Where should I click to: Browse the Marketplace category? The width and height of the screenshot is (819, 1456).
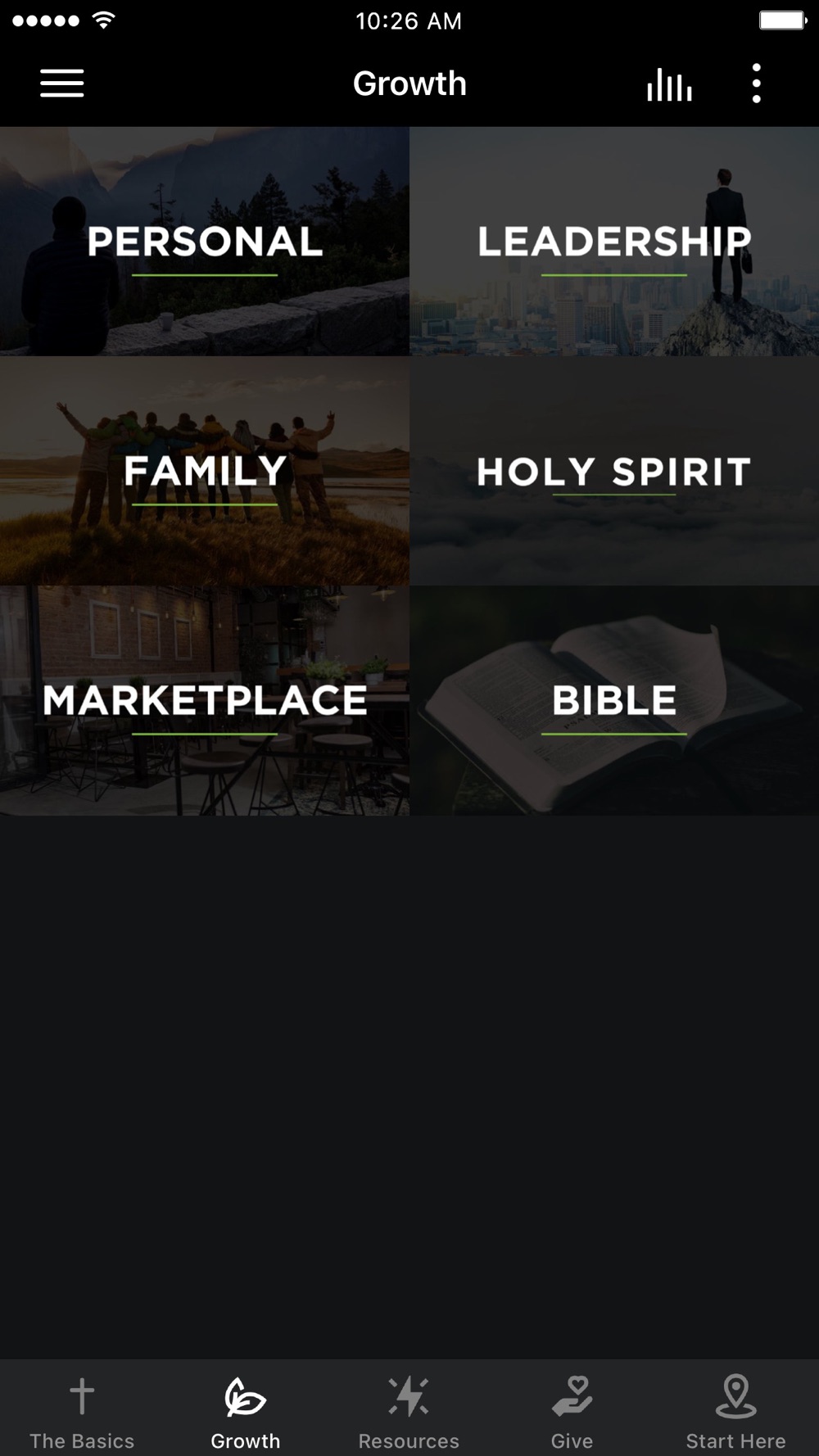tap(205, 700)
